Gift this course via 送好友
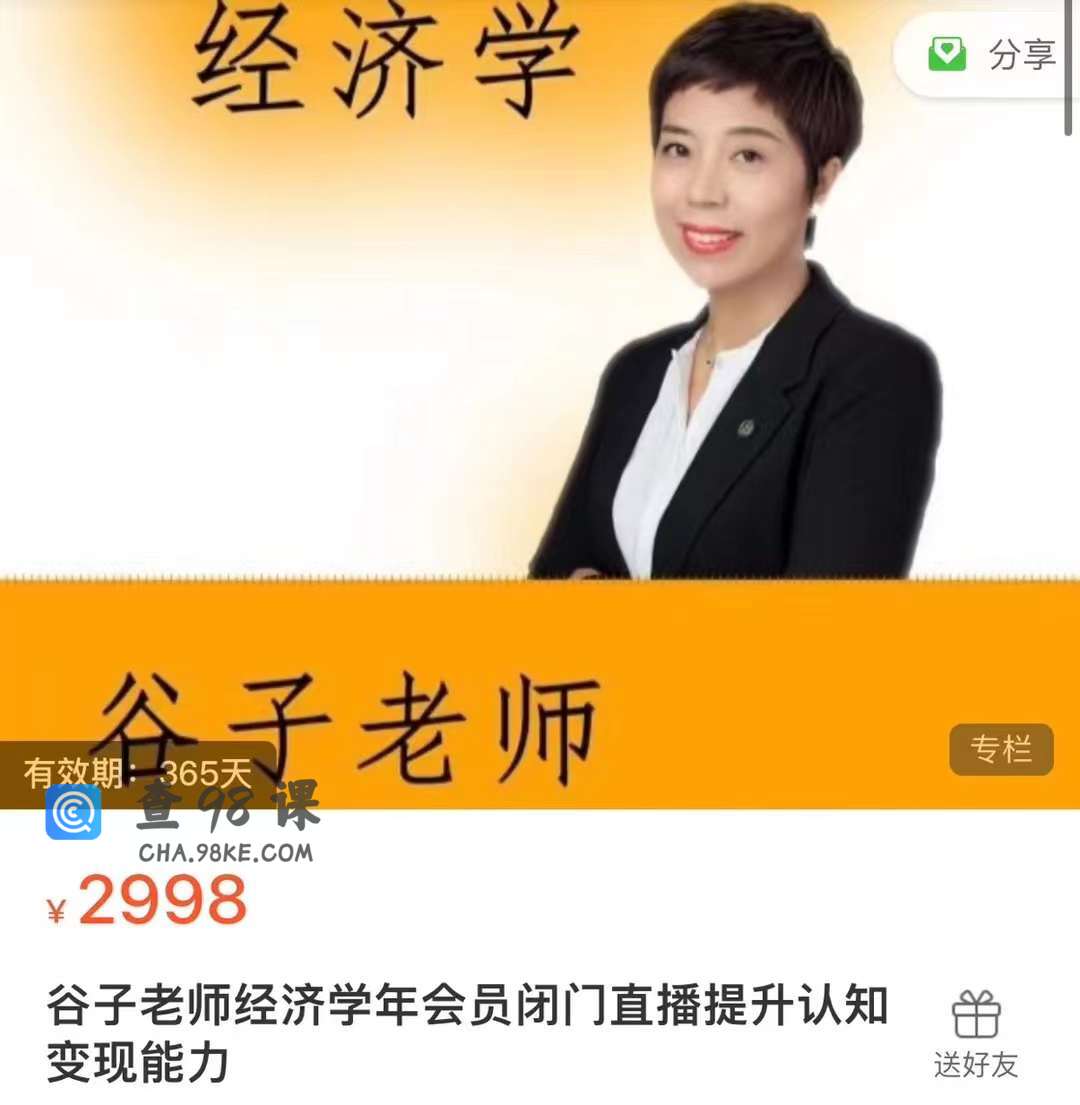Screen dimensions: 1080x1105 [x=975, y=1033]
